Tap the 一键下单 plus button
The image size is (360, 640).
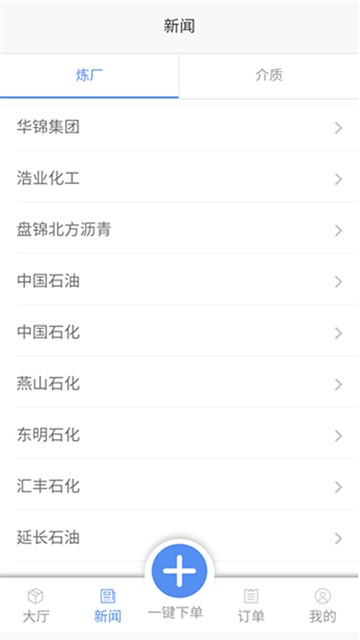[180, 571]
